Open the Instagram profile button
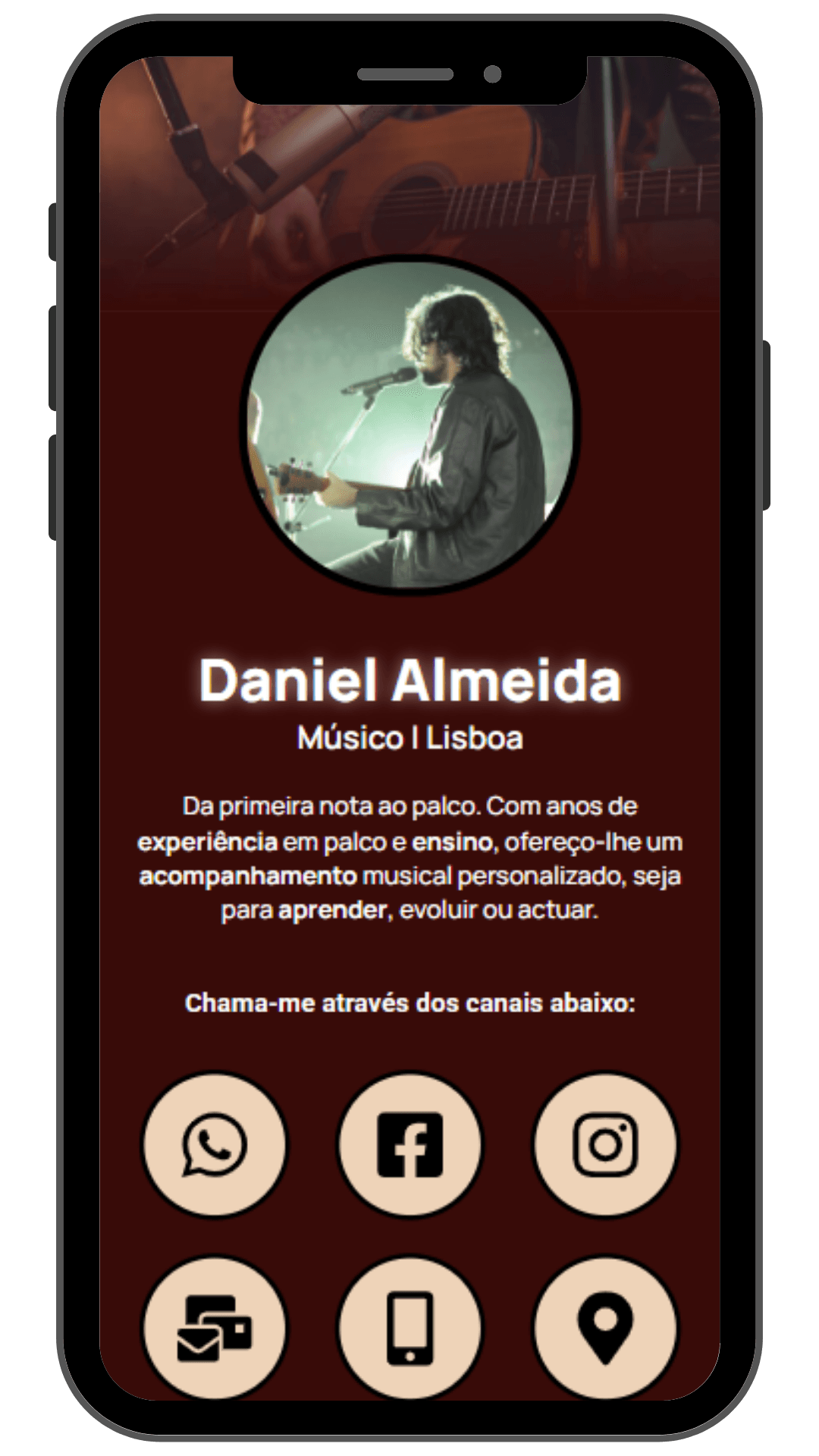This screenshot has height=1456, width=819. (x=605, y=1144)
